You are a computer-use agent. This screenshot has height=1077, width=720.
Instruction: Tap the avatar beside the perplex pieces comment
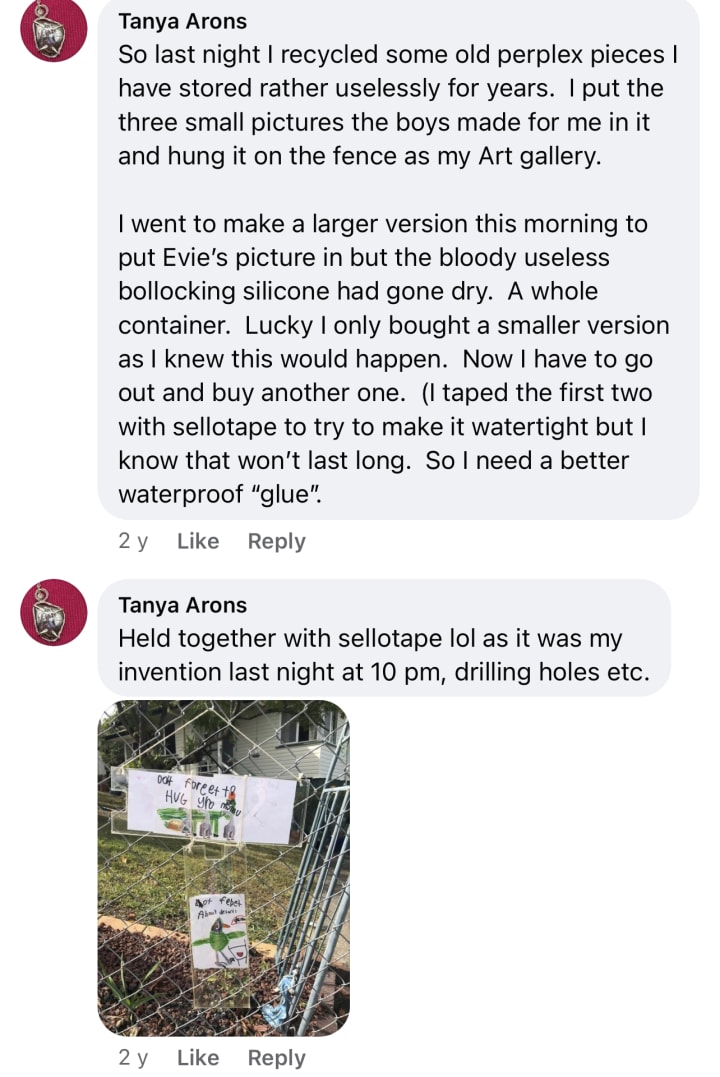54,28
